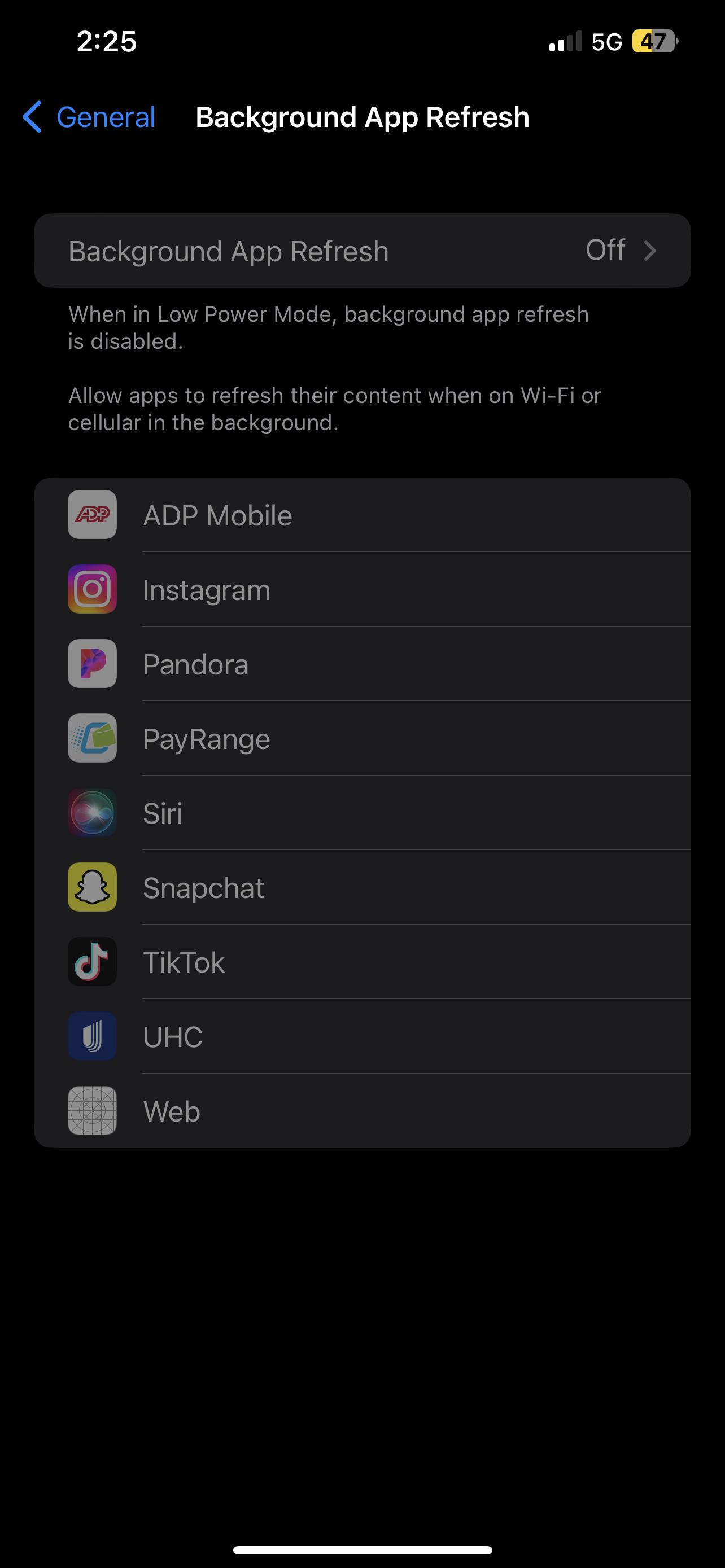Open the Background App Refresh Off option

[362, 251]
